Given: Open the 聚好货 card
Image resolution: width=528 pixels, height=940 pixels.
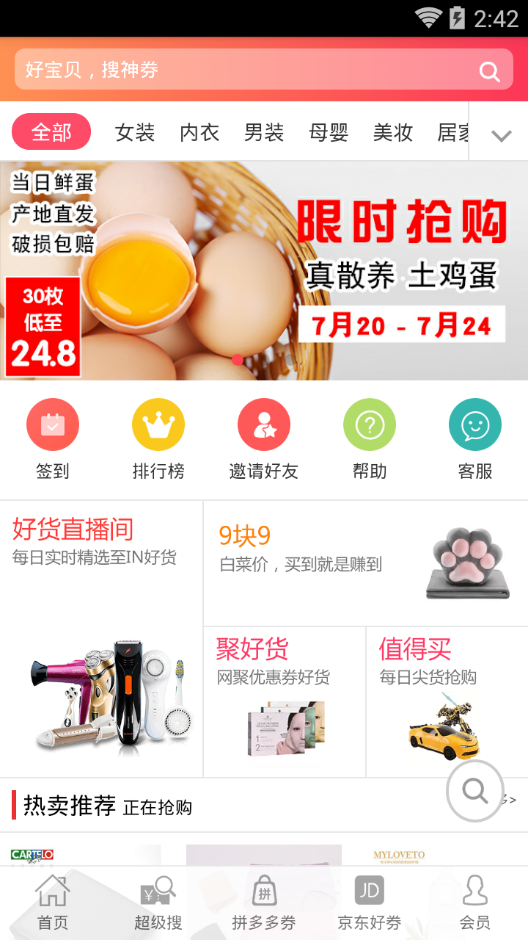Looking at the screenshot, I should (285, 702).
